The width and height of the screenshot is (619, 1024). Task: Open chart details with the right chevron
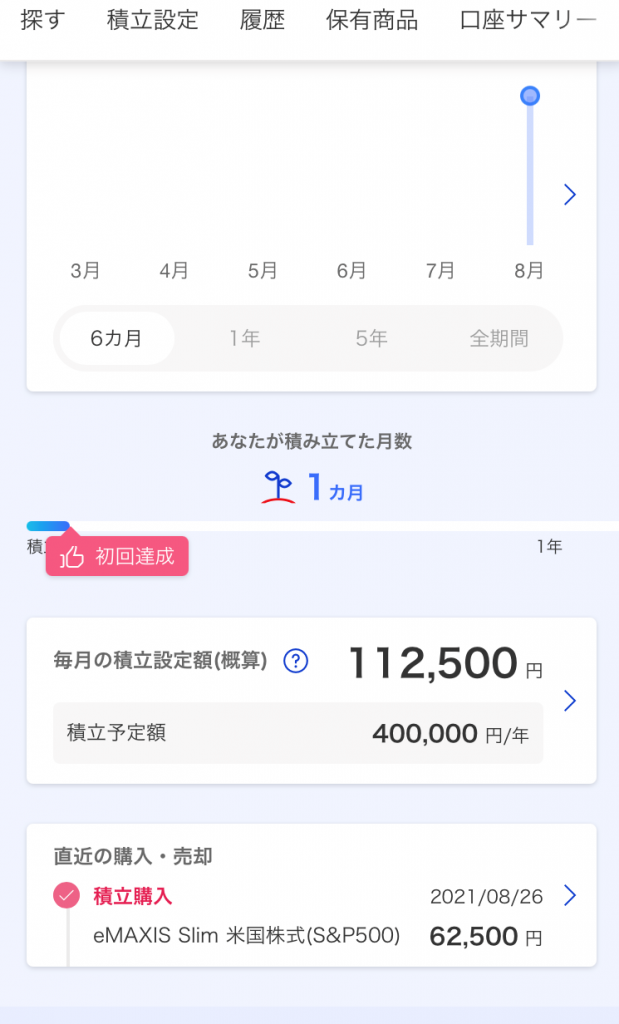[570, 194]
